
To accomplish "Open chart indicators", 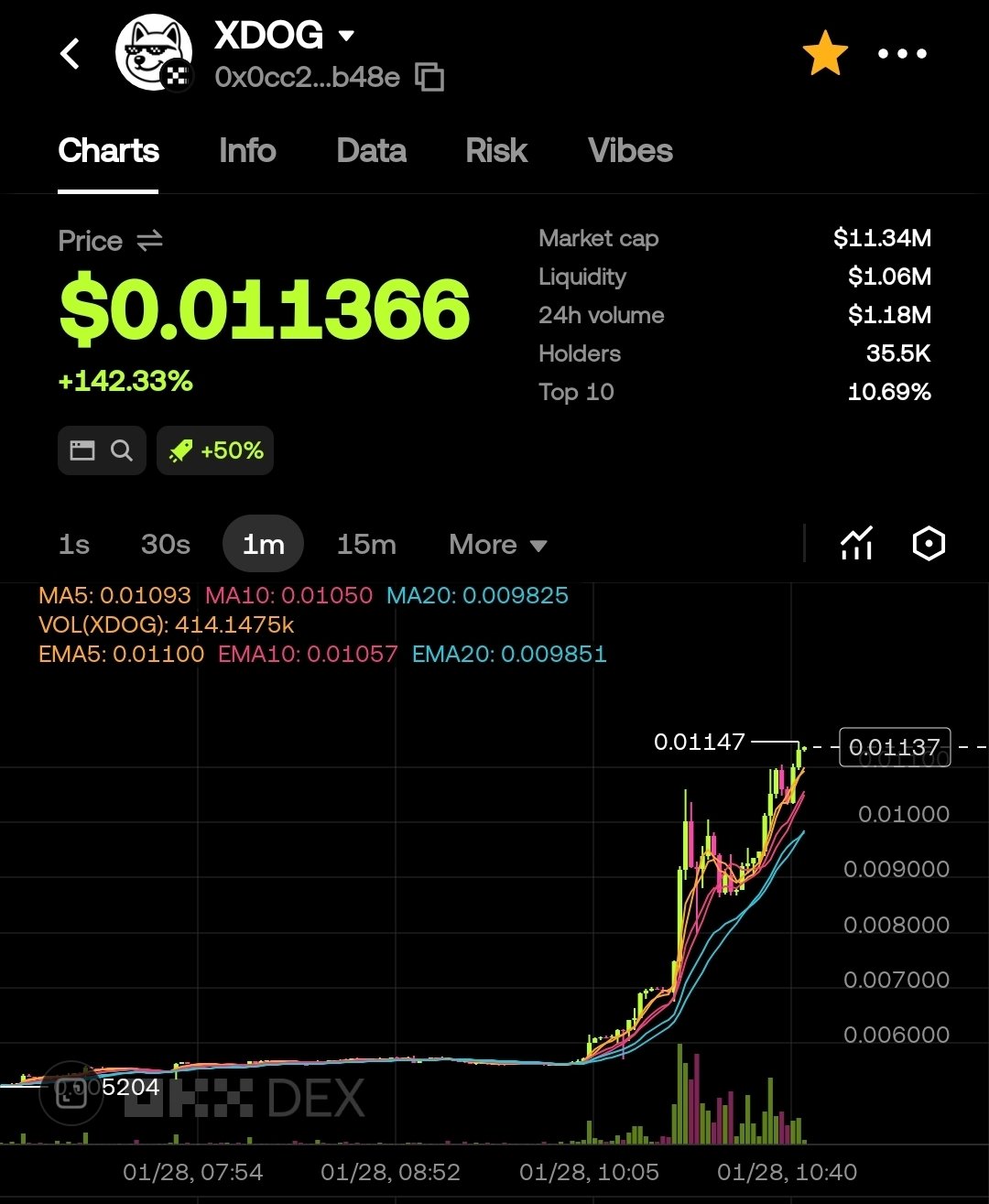I will coord(856,544).
